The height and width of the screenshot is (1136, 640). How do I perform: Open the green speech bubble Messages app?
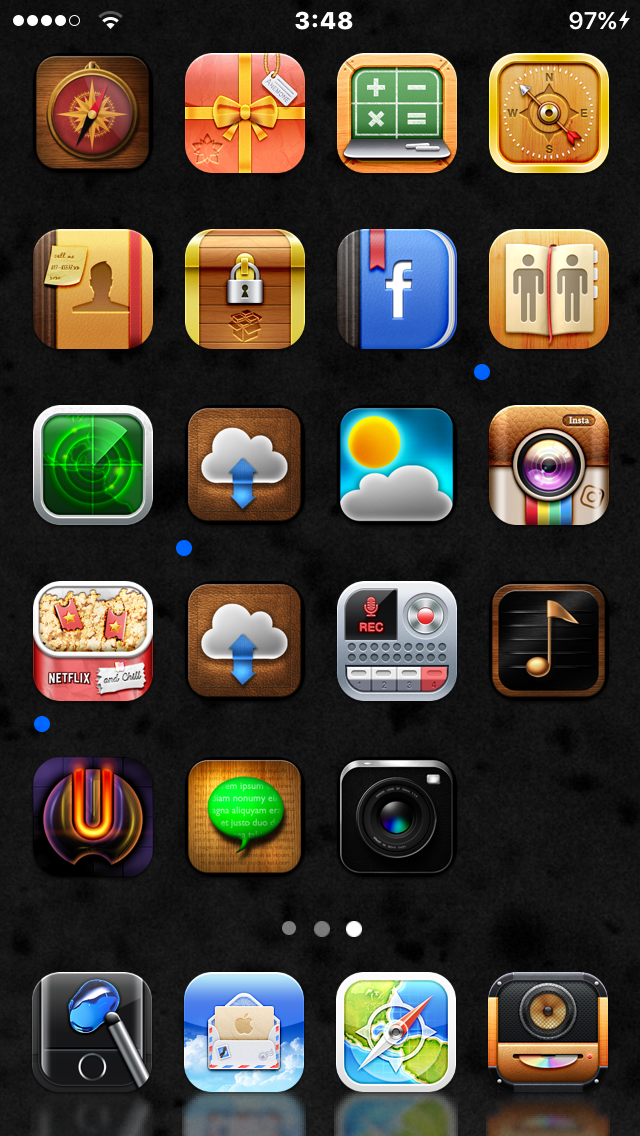[245, 817]
